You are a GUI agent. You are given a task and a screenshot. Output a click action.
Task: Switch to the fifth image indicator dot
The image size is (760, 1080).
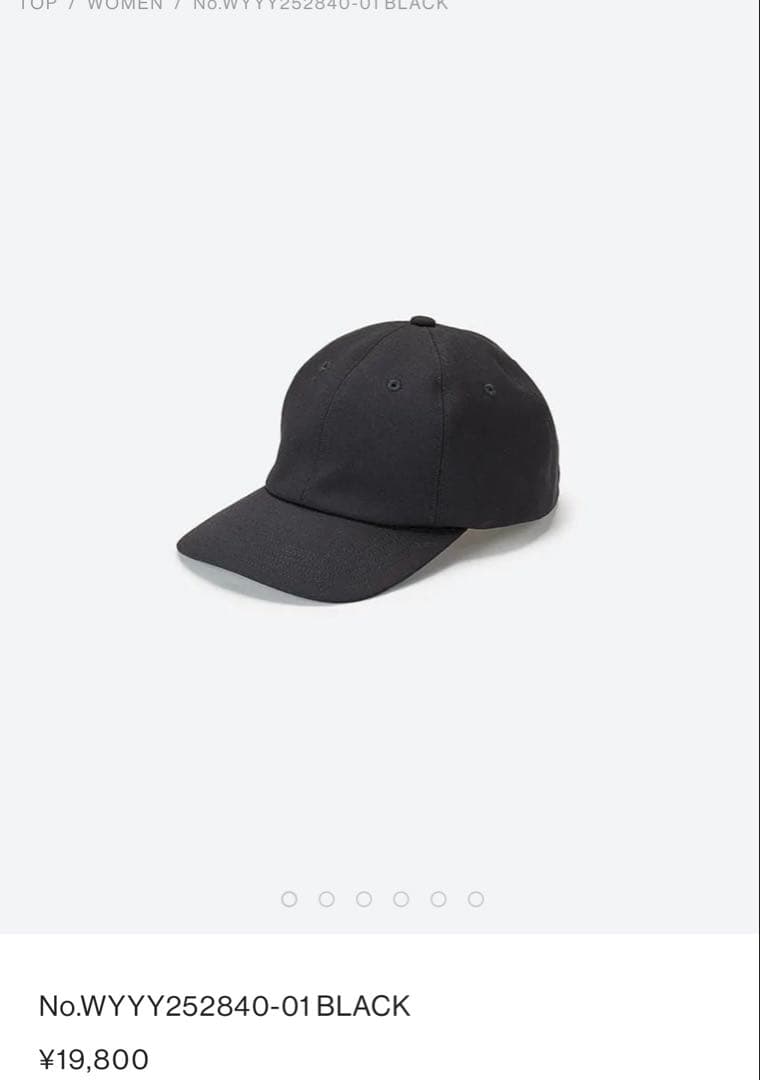438,899
